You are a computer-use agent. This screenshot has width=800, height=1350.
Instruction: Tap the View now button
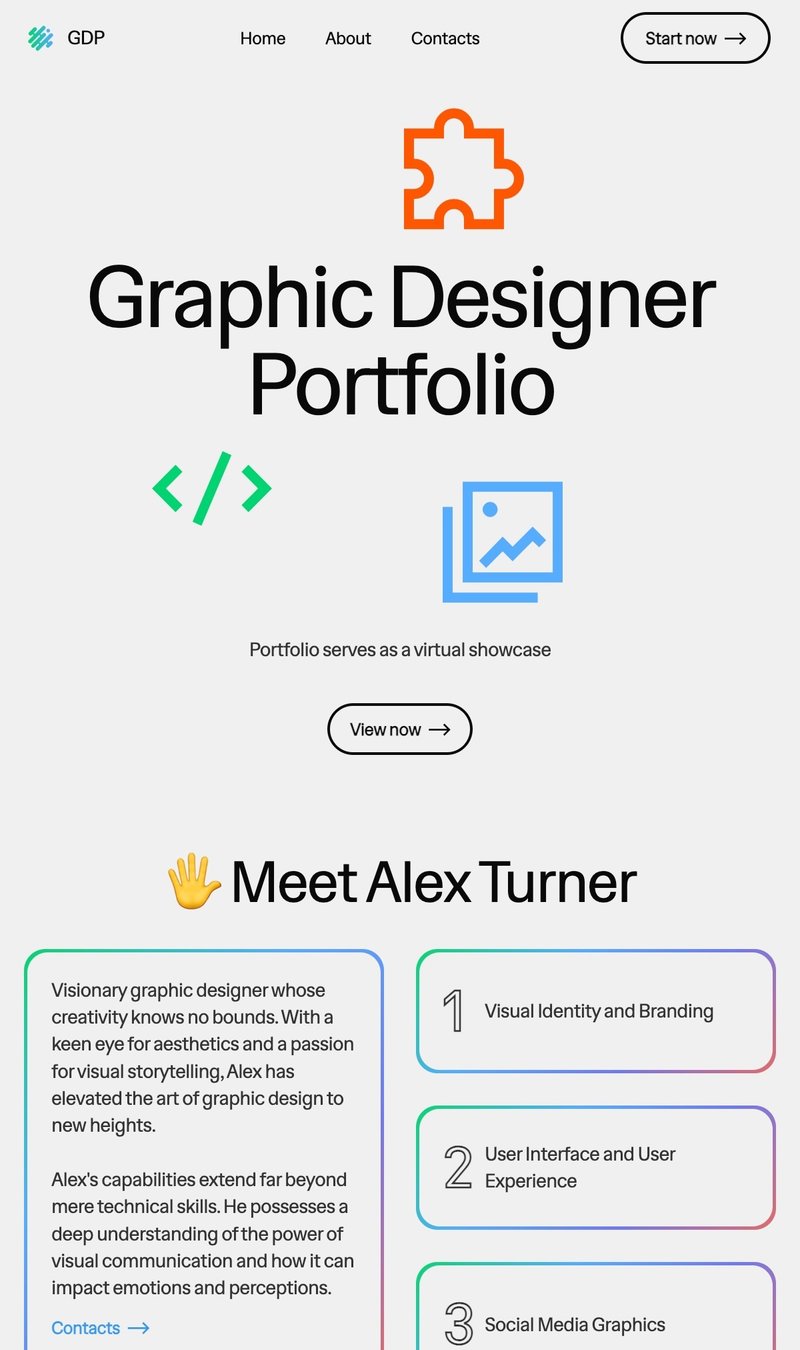click(399, 729)
